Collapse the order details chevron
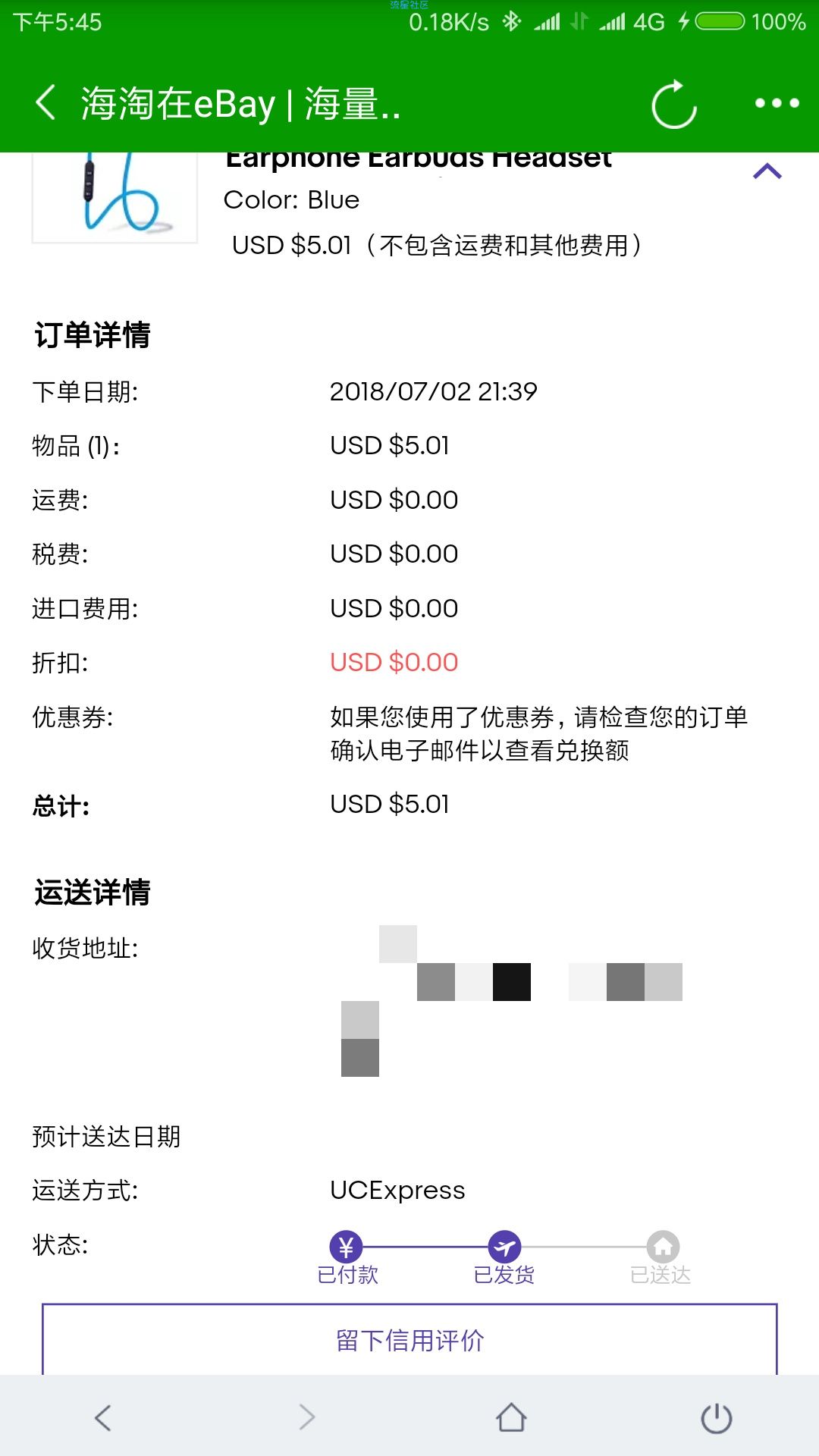This screenshot has width=819, height=1456. [x=767, y=171]
